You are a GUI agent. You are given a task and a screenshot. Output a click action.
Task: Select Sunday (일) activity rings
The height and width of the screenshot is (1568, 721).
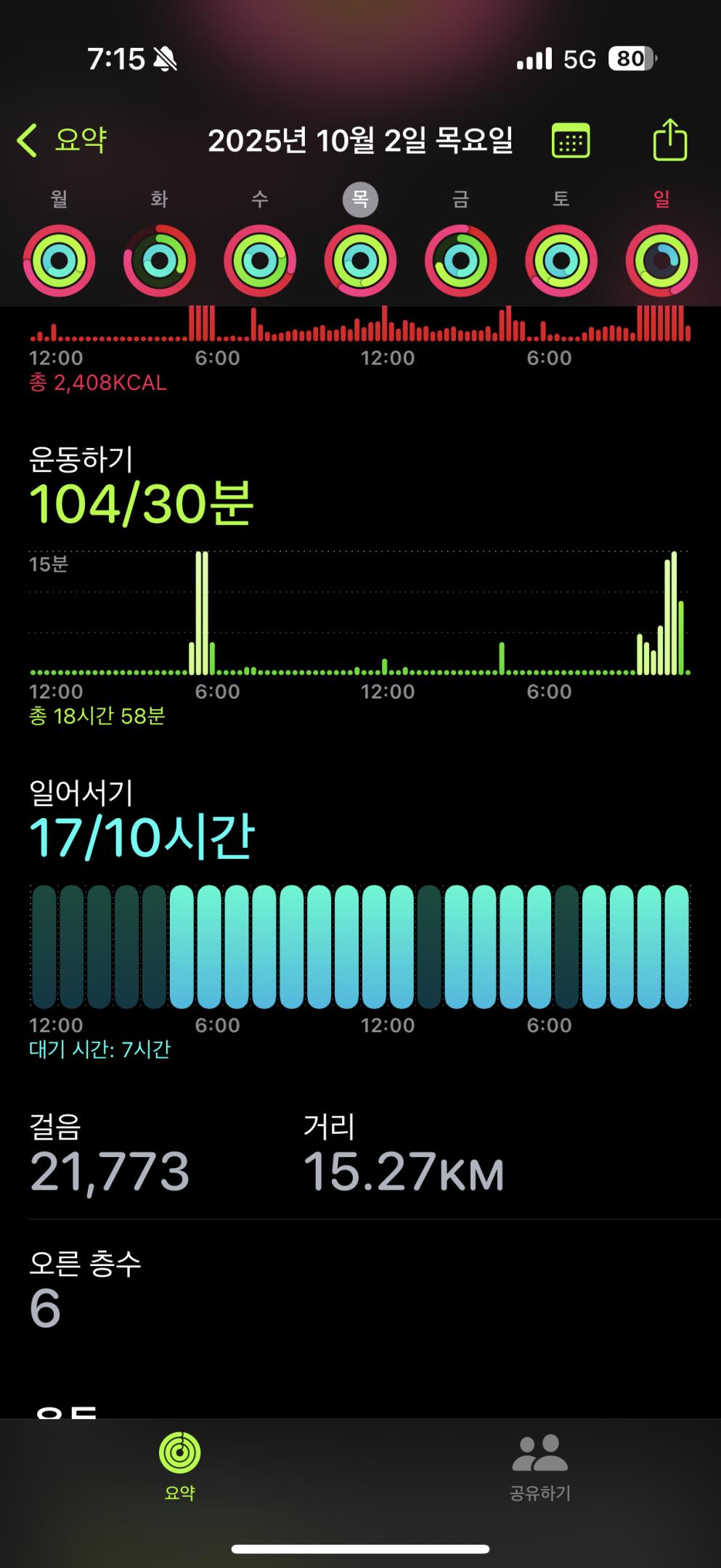(661, 261)
